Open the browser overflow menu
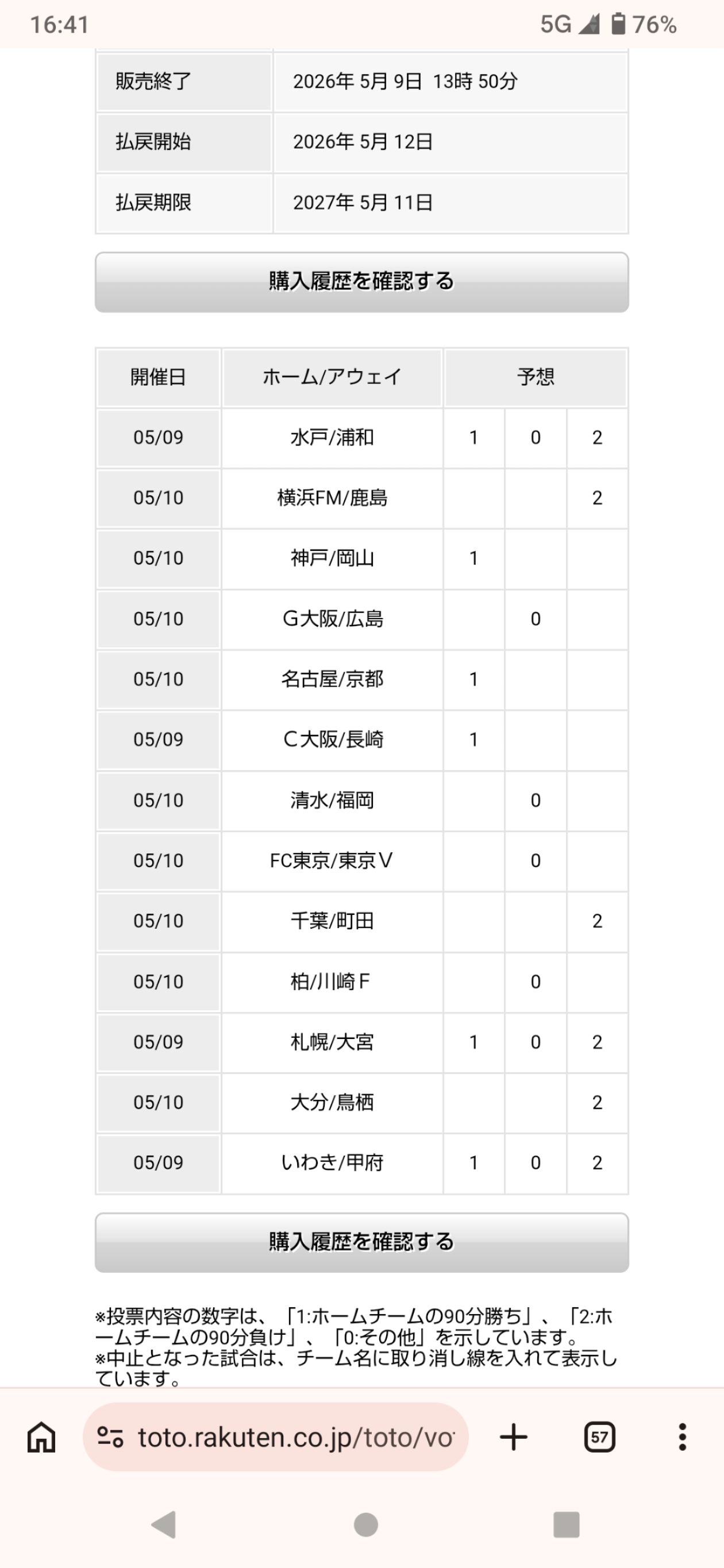724x1568 pixels. point(682,1437)
